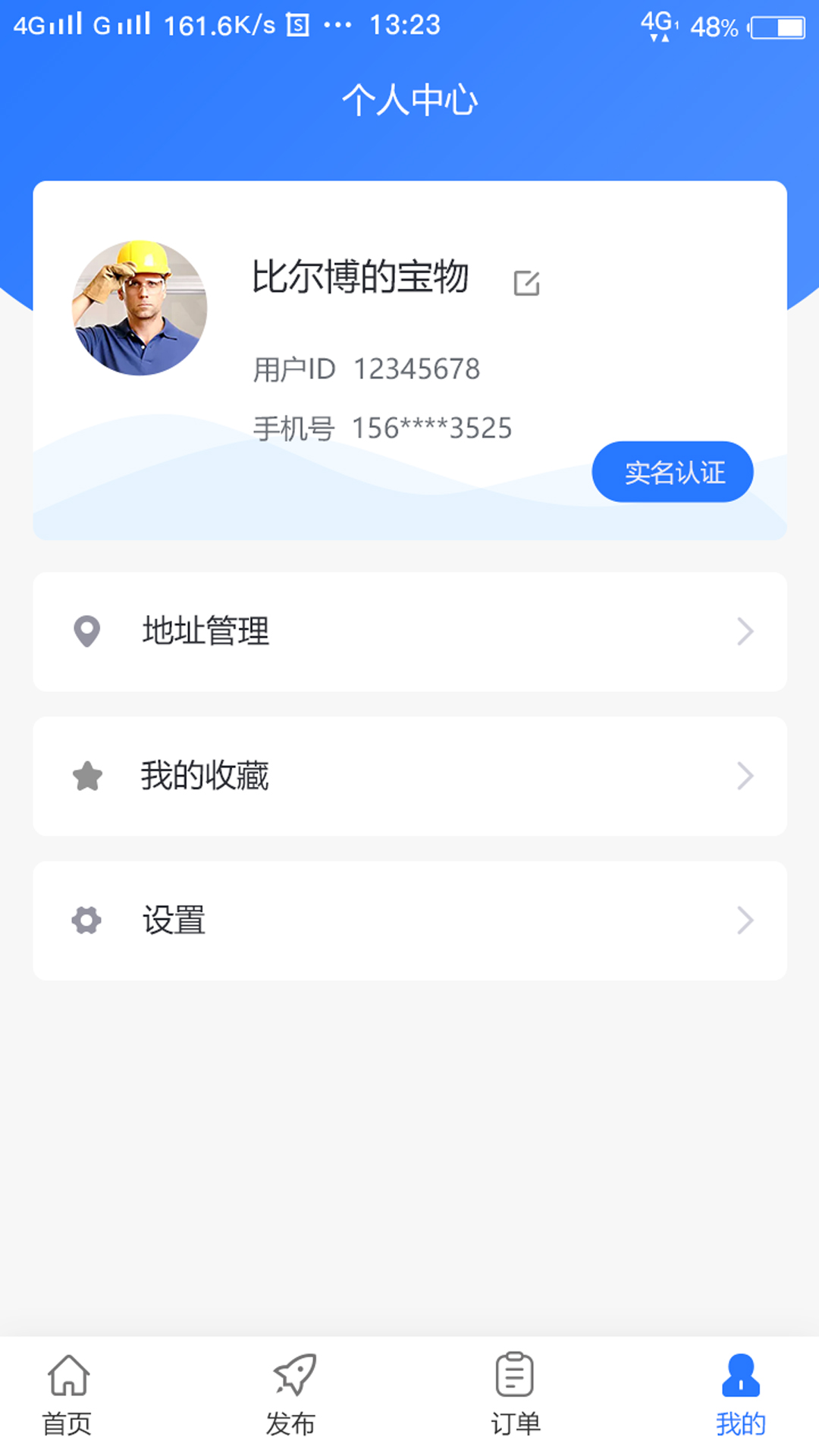Click the 48% battery level display
This screenshot has width=819, height=1456.
click(x=714, y=29)
